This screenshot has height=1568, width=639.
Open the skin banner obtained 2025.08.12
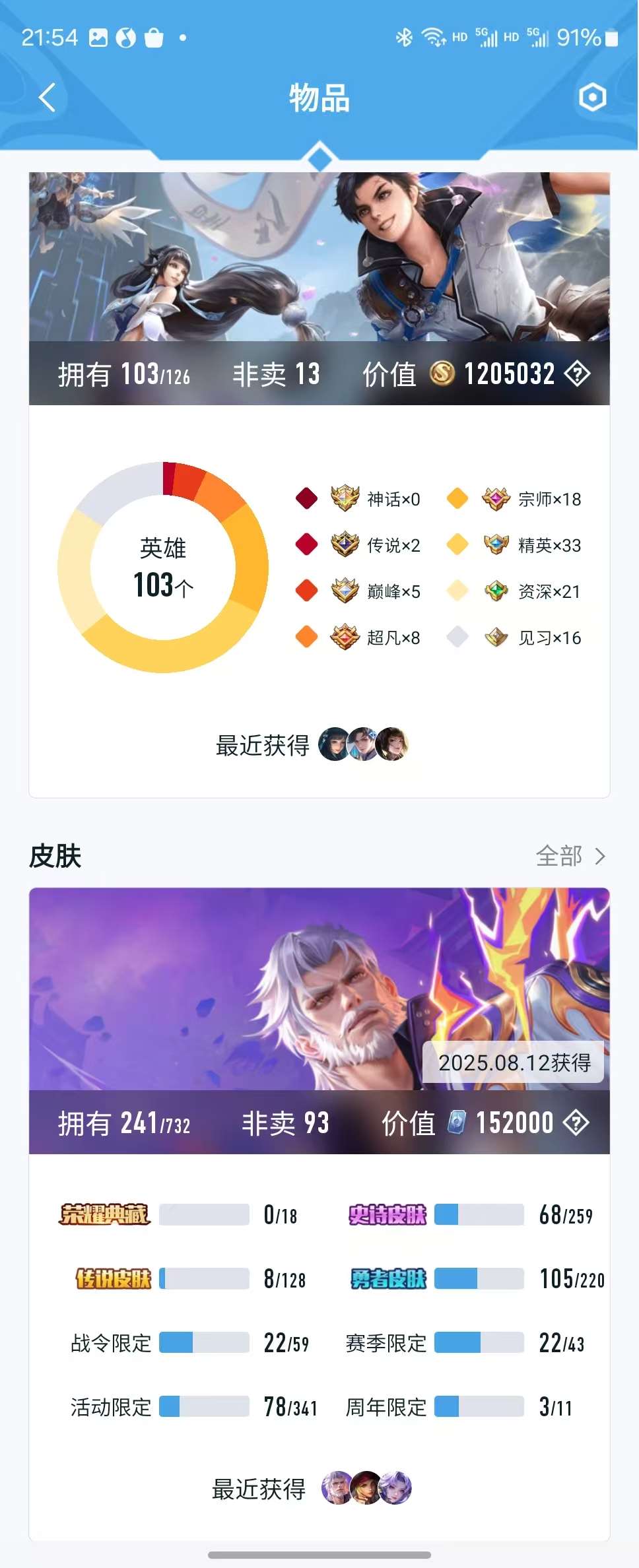point(319,989)
